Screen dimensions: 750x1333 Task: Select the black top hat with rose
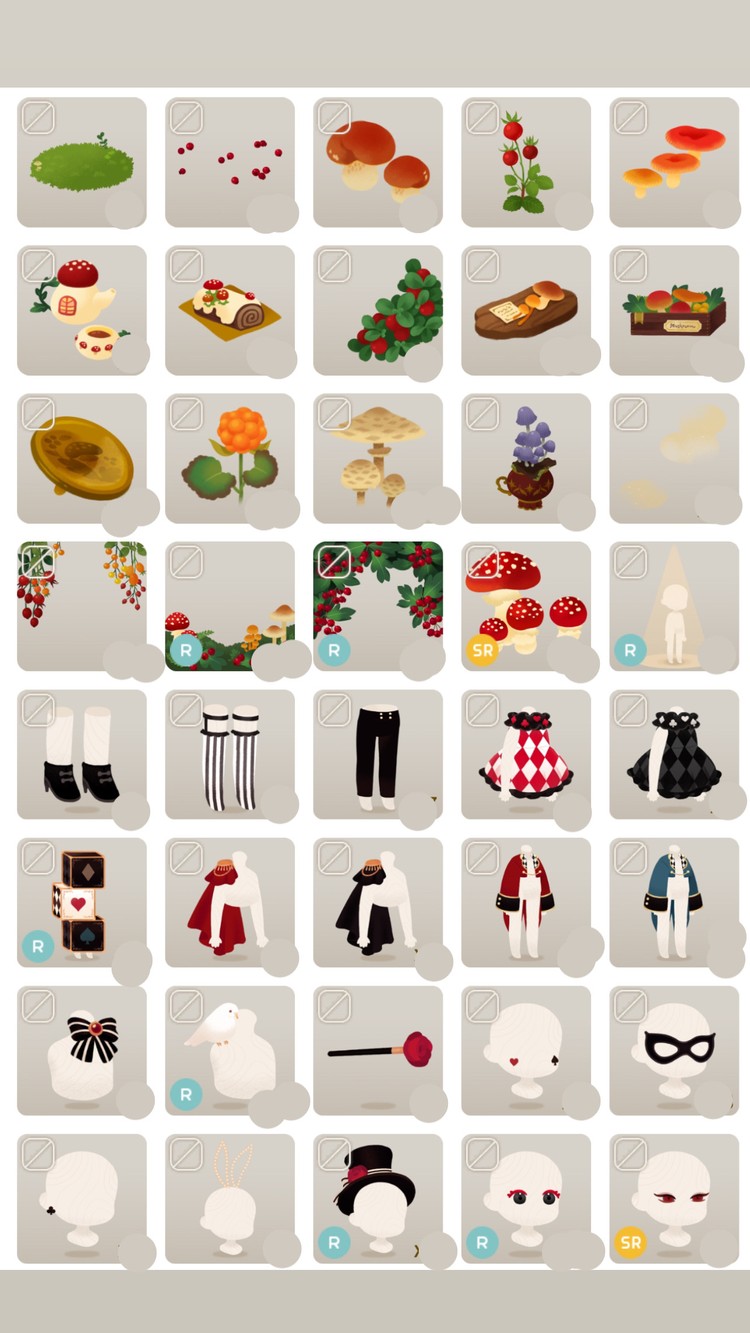(378, 1198)
